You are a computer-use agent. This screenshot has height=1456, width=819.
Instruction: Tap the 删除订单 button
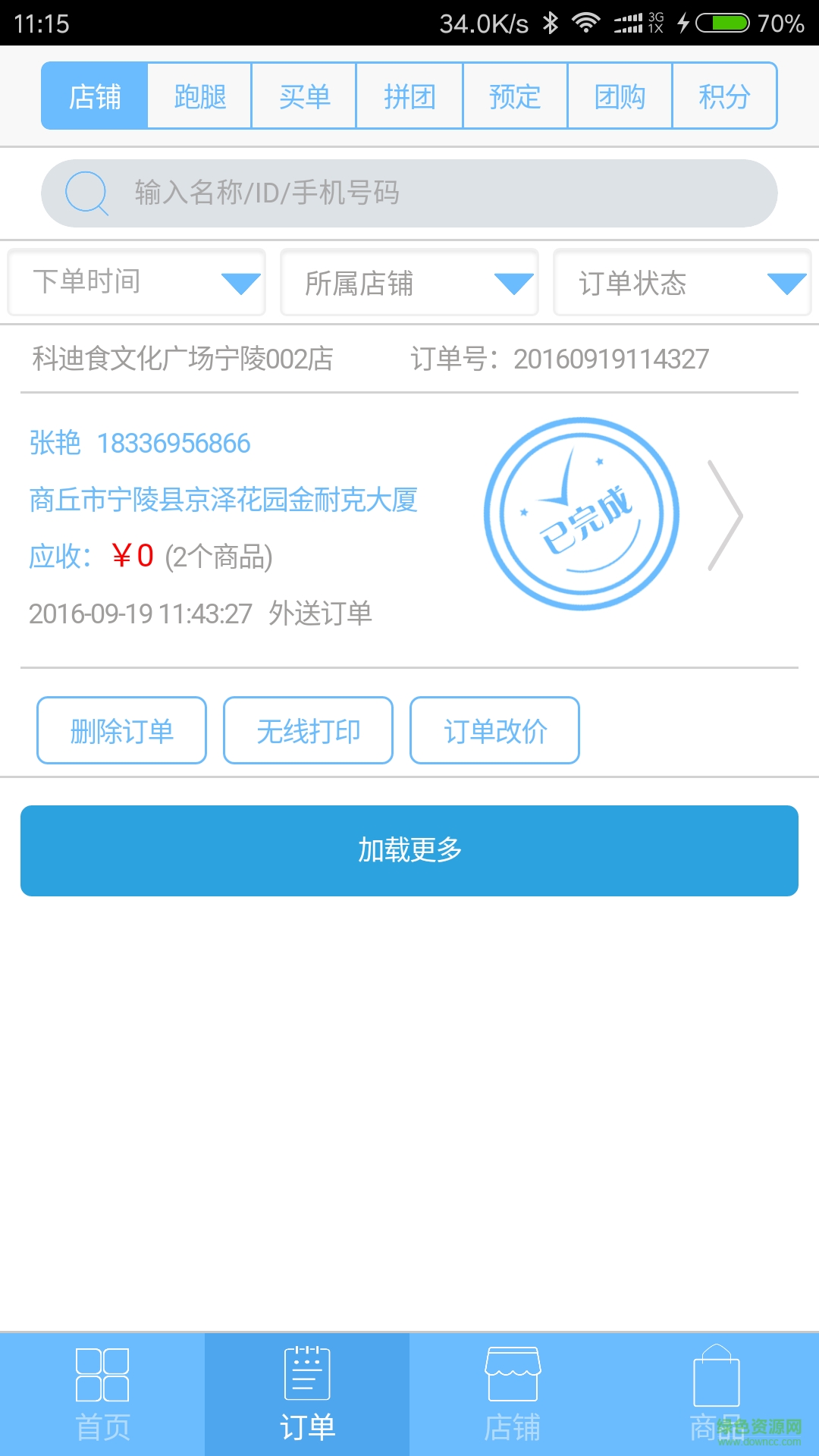pyautogui.click(x=121, y=730)
